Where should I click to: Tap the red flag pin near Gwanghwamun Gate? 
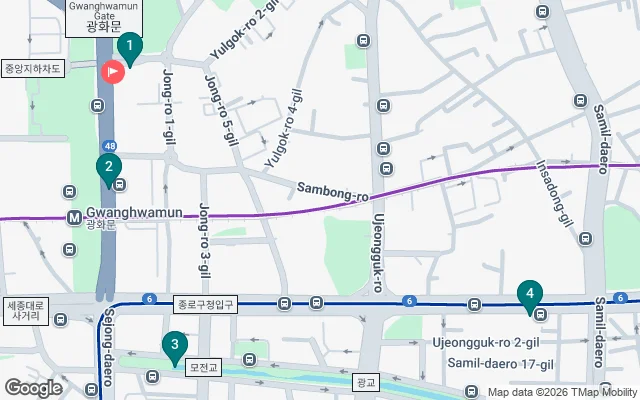(112, 71)
